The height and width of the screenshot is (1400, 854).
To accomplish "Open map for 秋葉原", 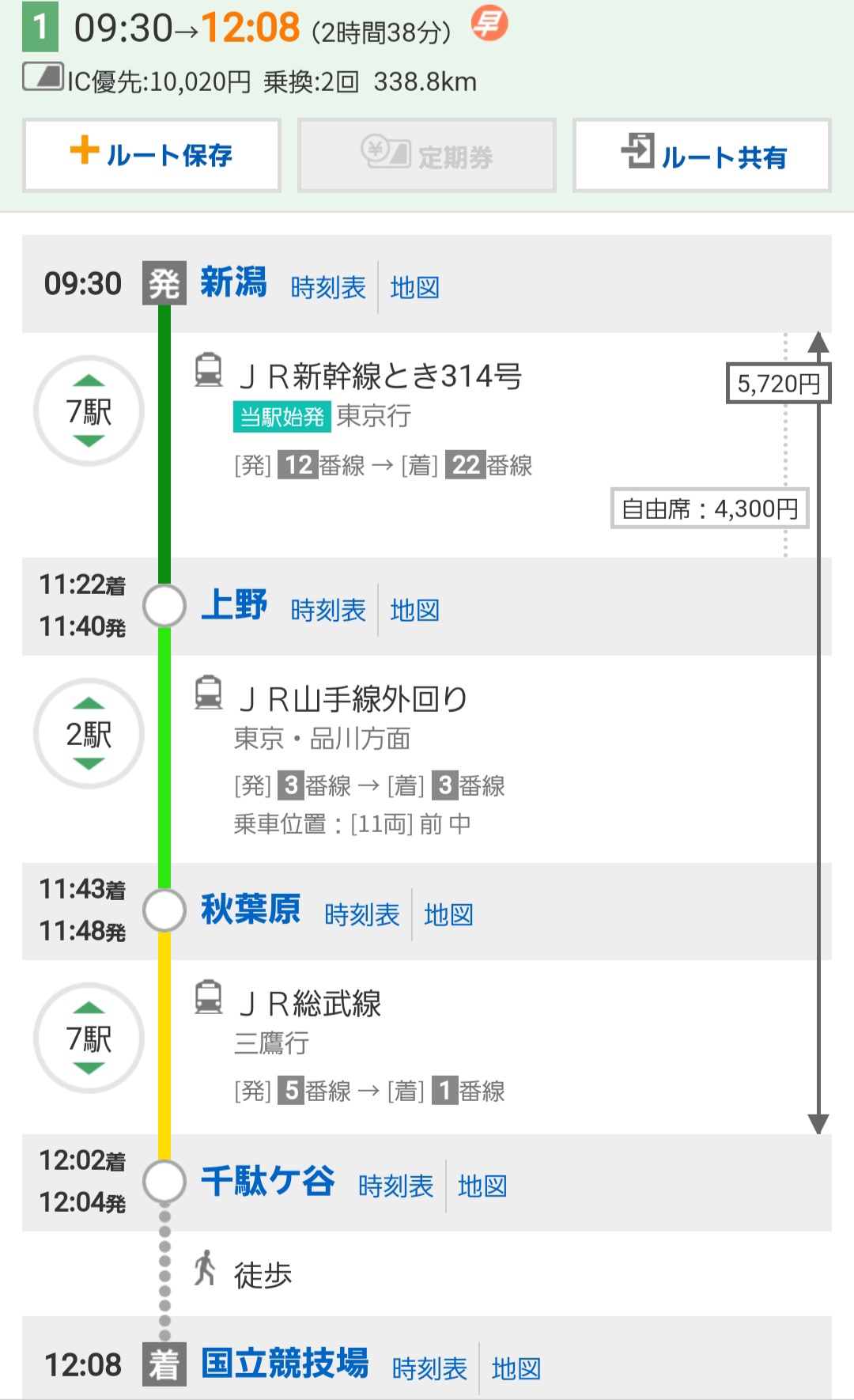I will click(448, 915).
